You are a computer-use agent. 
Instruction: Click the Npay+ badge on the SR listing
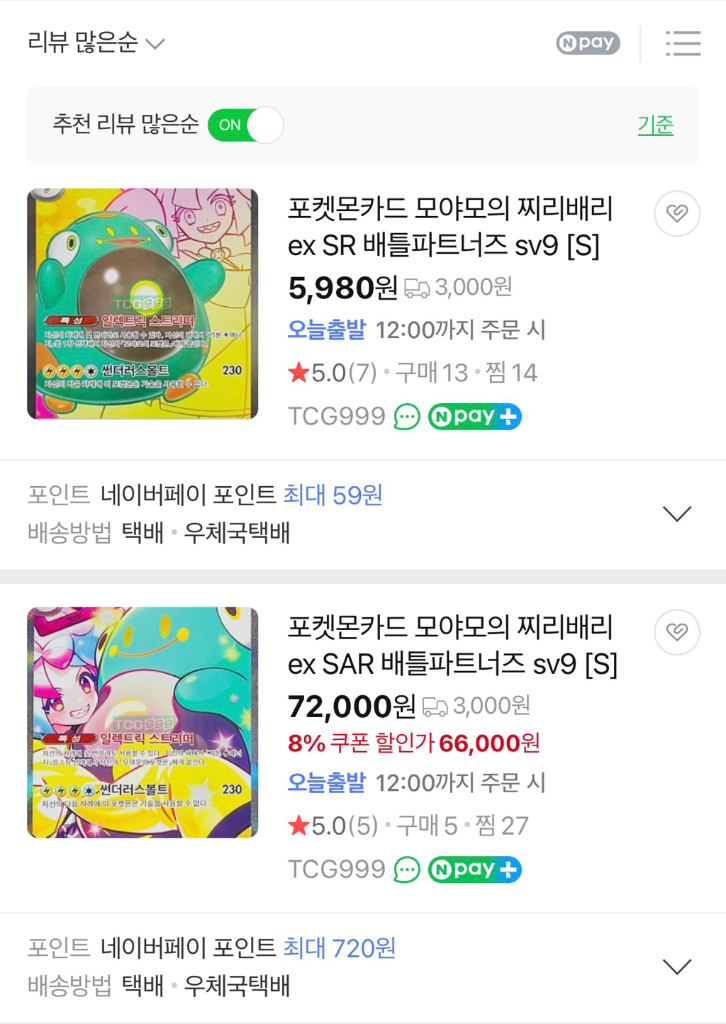pos(474,417)
